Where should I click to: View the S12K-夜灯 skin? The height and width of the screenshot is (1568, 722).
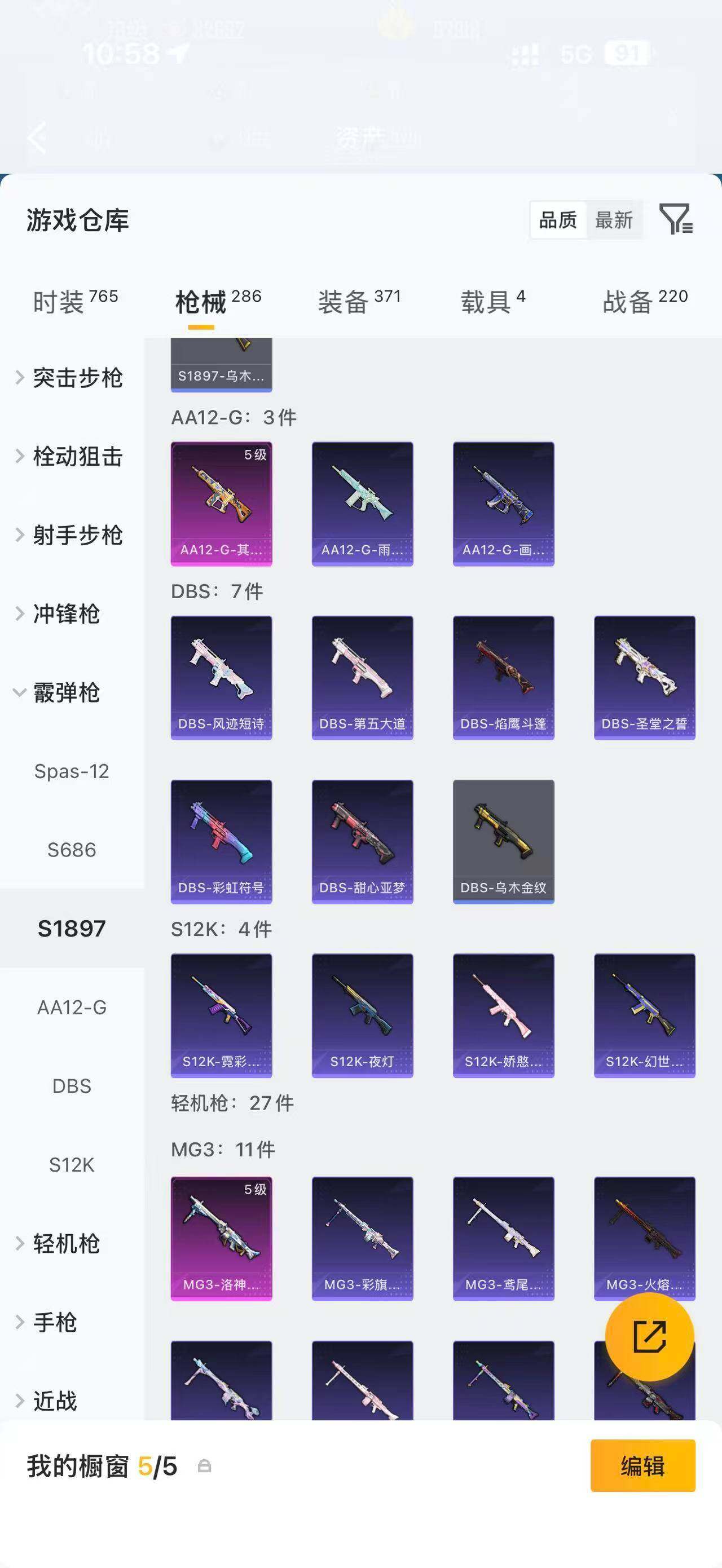pos(362,1016)
